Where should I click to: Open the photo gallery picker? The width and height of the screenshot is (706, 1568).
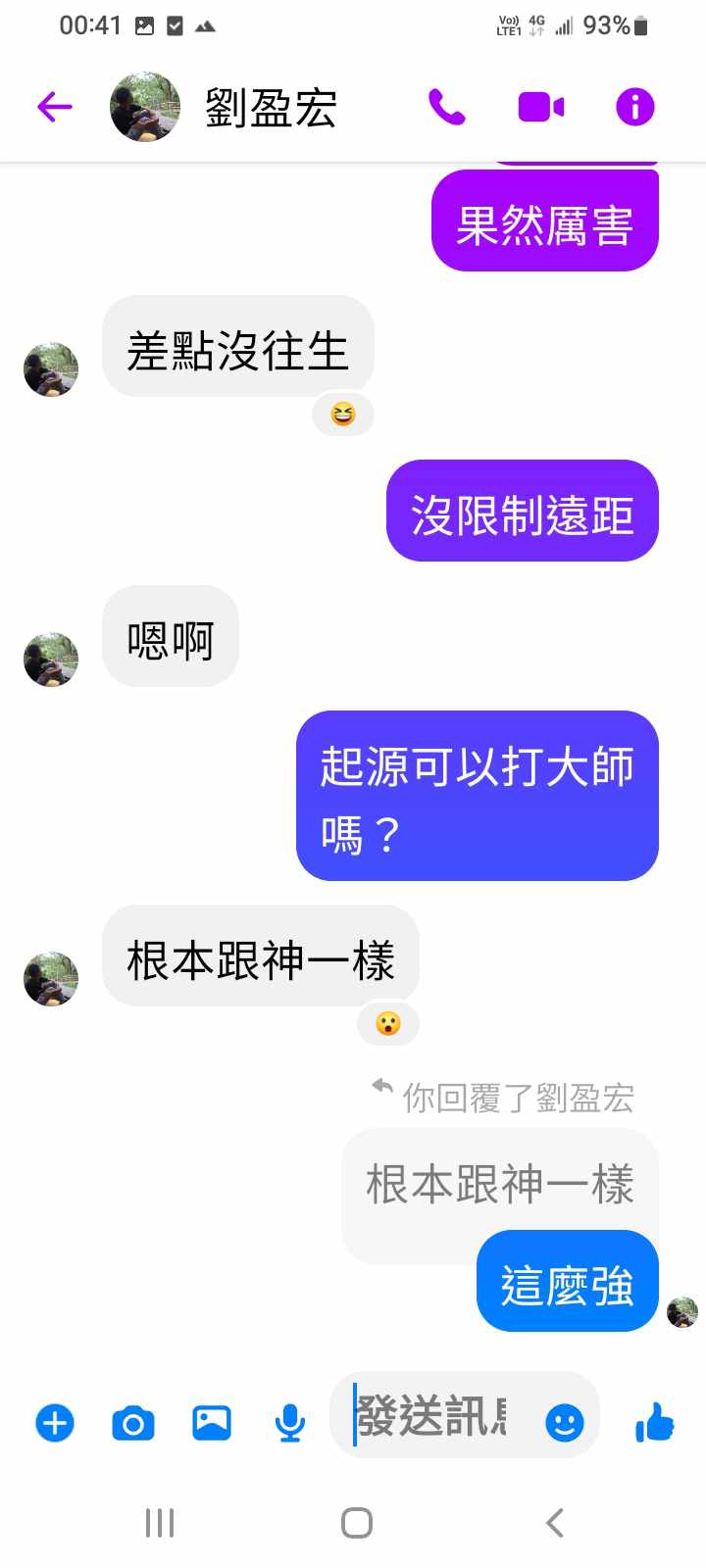pyautogui.click(x=212, y=1422)
